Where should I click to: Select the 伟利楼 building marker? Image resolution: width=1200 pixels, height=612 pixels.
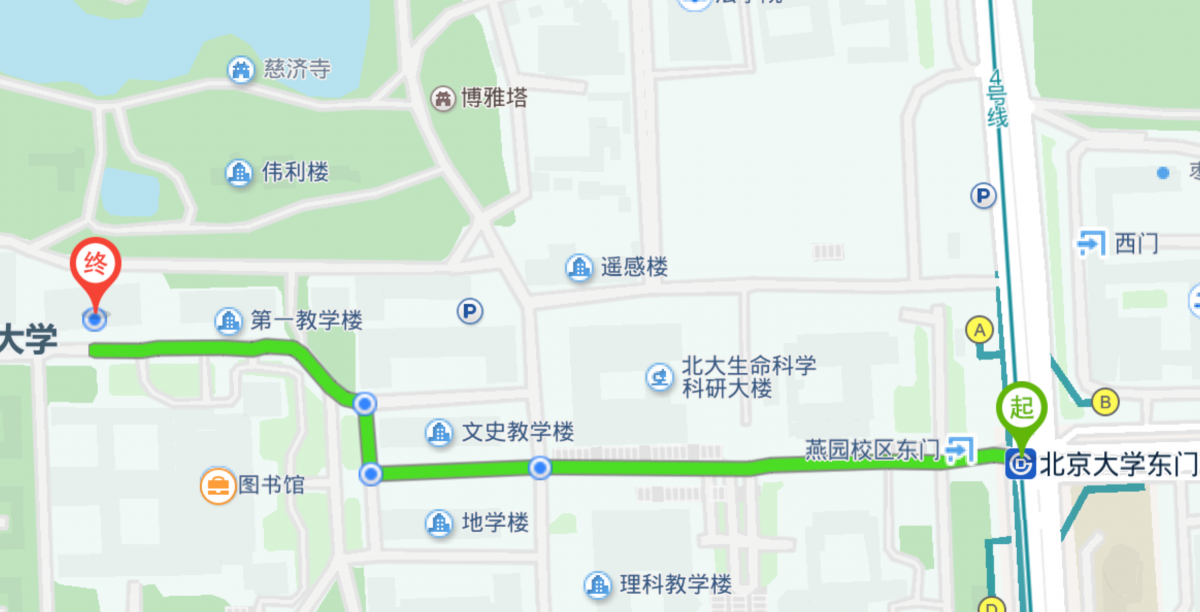click(x=239, y=173)
